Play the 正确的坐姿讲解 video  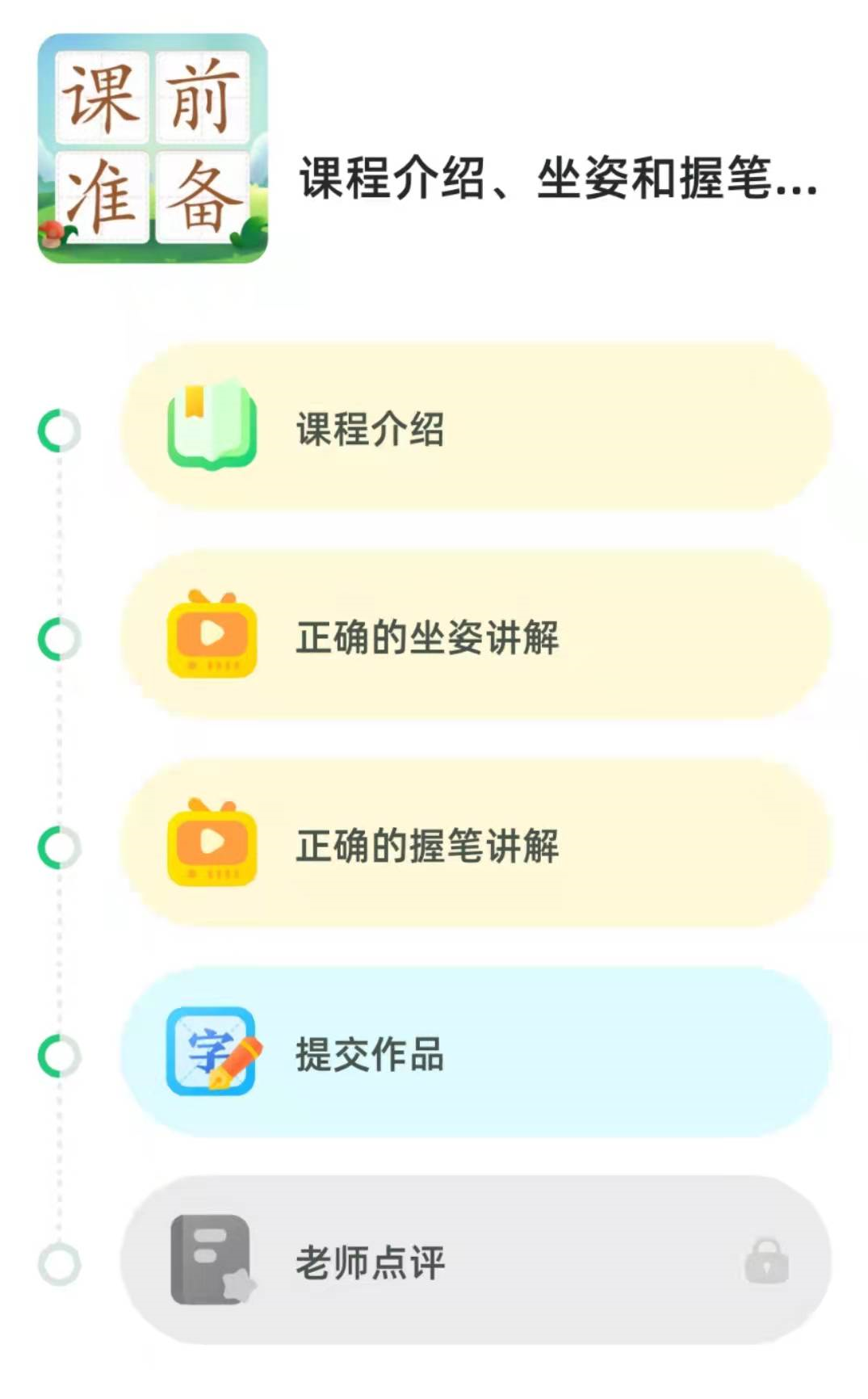475,636
